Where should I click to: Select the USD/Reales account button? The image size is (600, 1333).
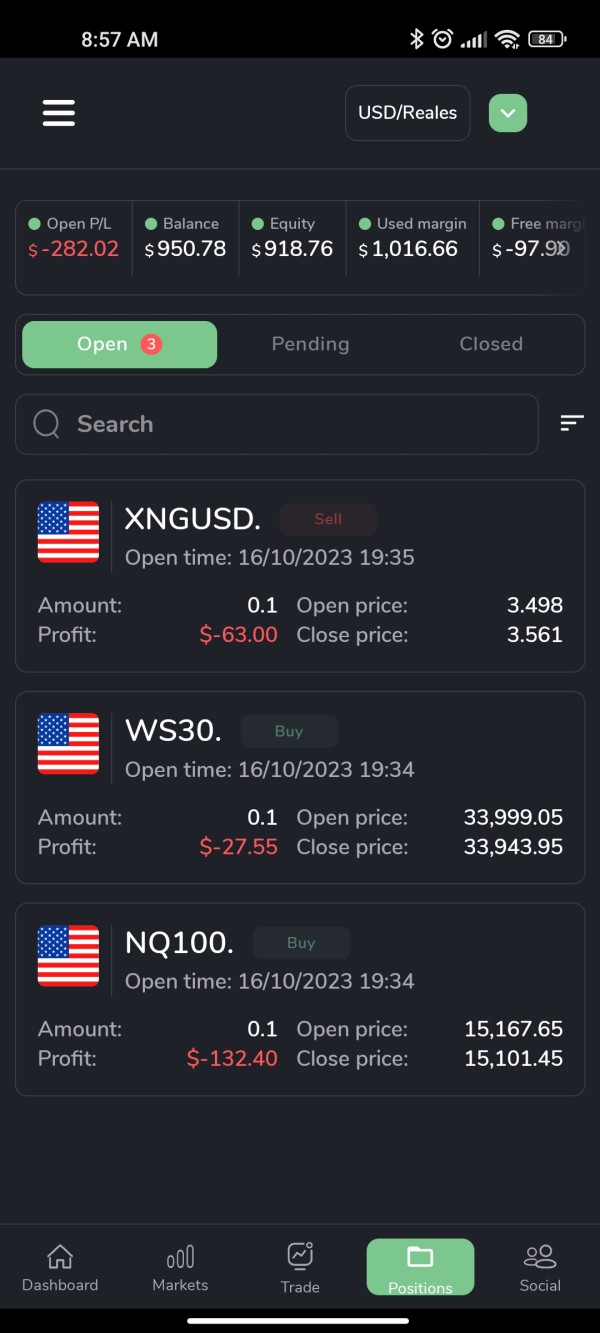pyautogui.click(x=407, y=113)
